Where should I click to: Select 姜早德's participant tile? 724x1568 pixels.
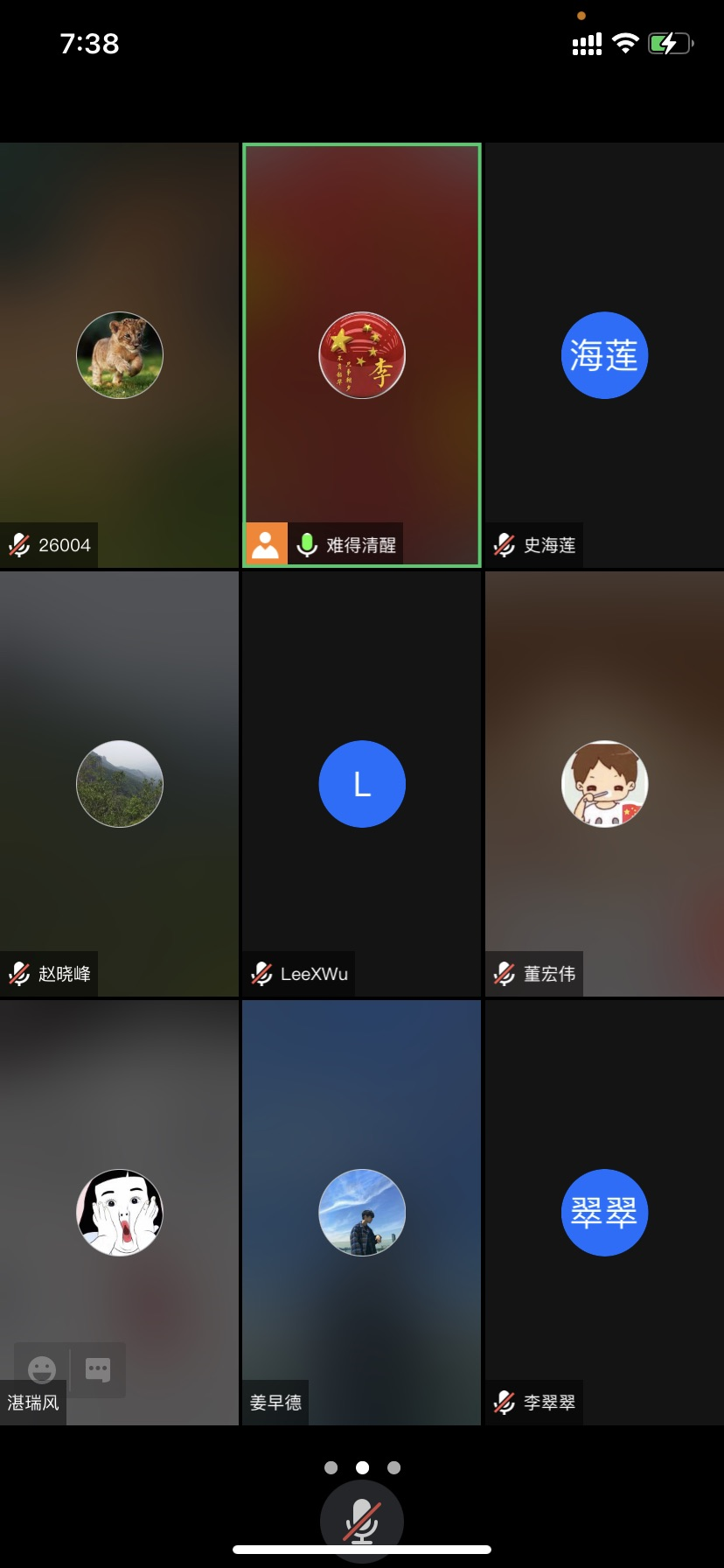click(x=361, y=1213)
